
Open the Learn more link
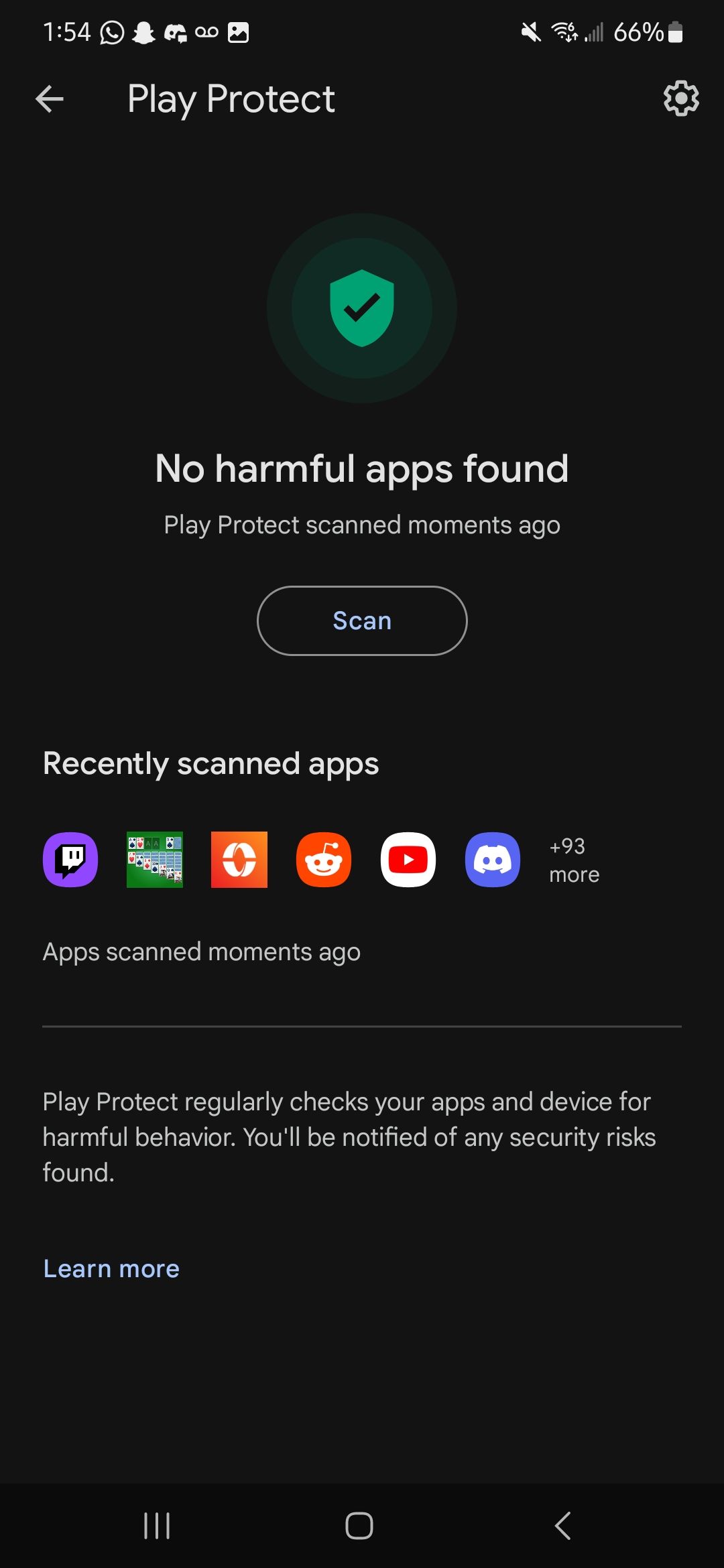111,1268
